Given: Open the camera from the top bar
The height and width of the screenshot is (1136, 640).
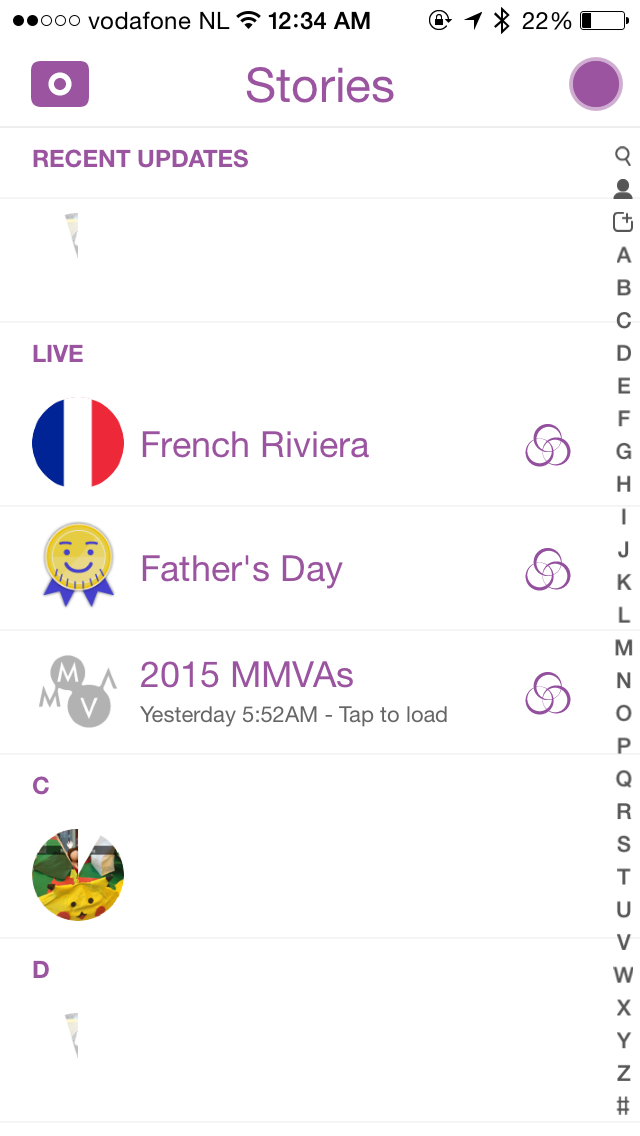Looking at the screenshot, I should point(60,84).
